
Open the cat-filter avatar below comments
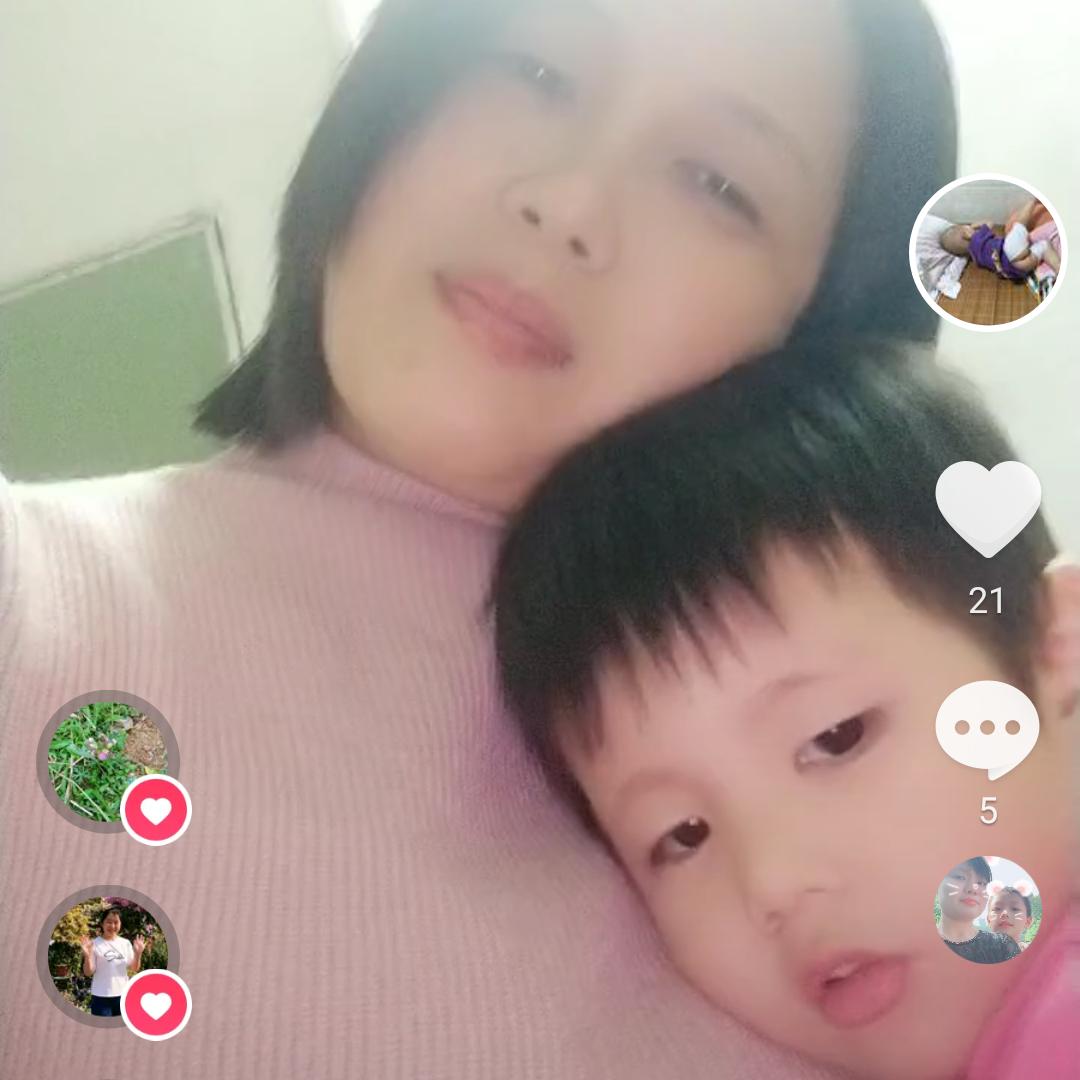tap(988, 910)
